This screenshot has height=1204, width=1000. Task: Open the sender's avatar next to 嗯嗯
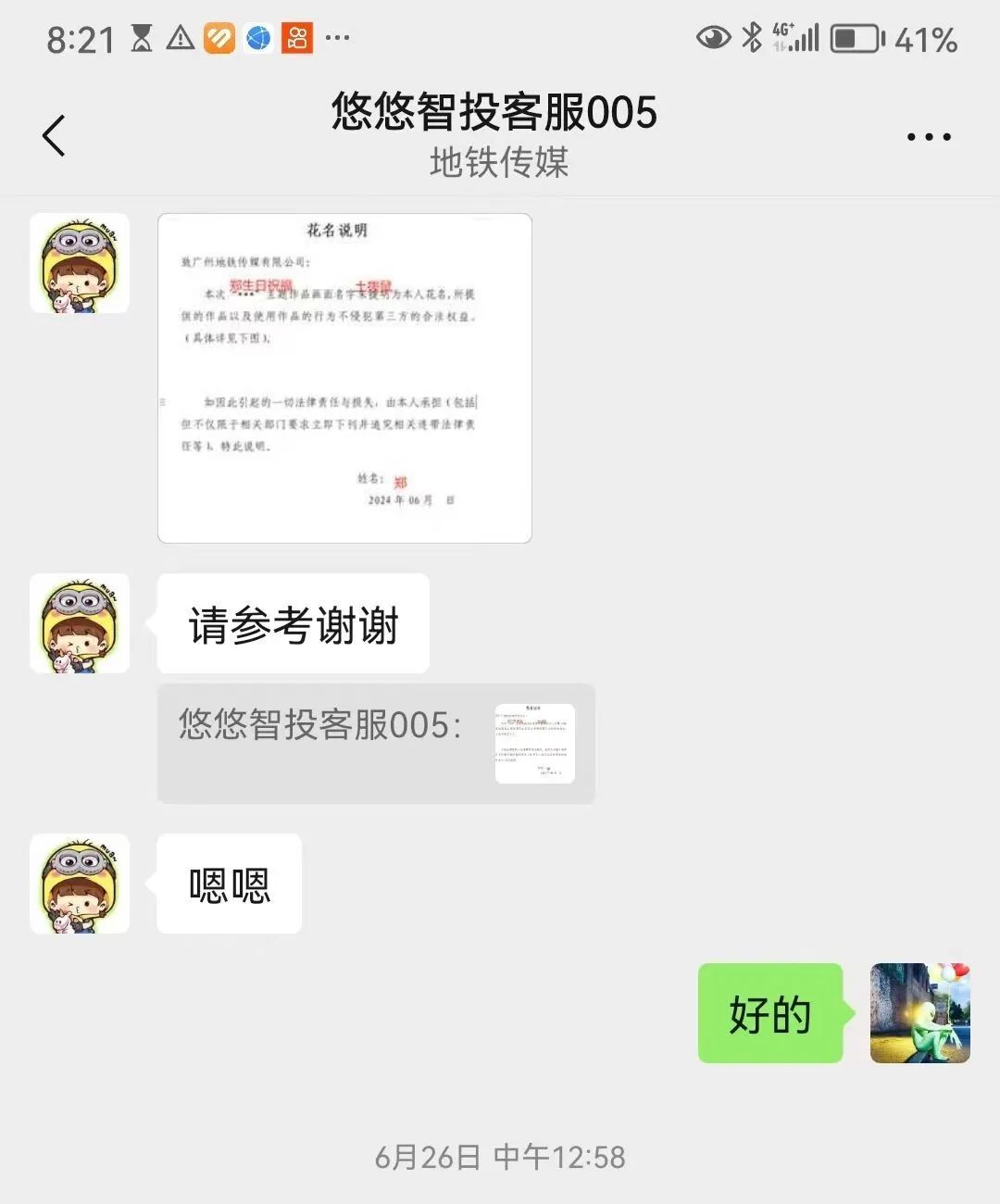(x=80, y=884)
